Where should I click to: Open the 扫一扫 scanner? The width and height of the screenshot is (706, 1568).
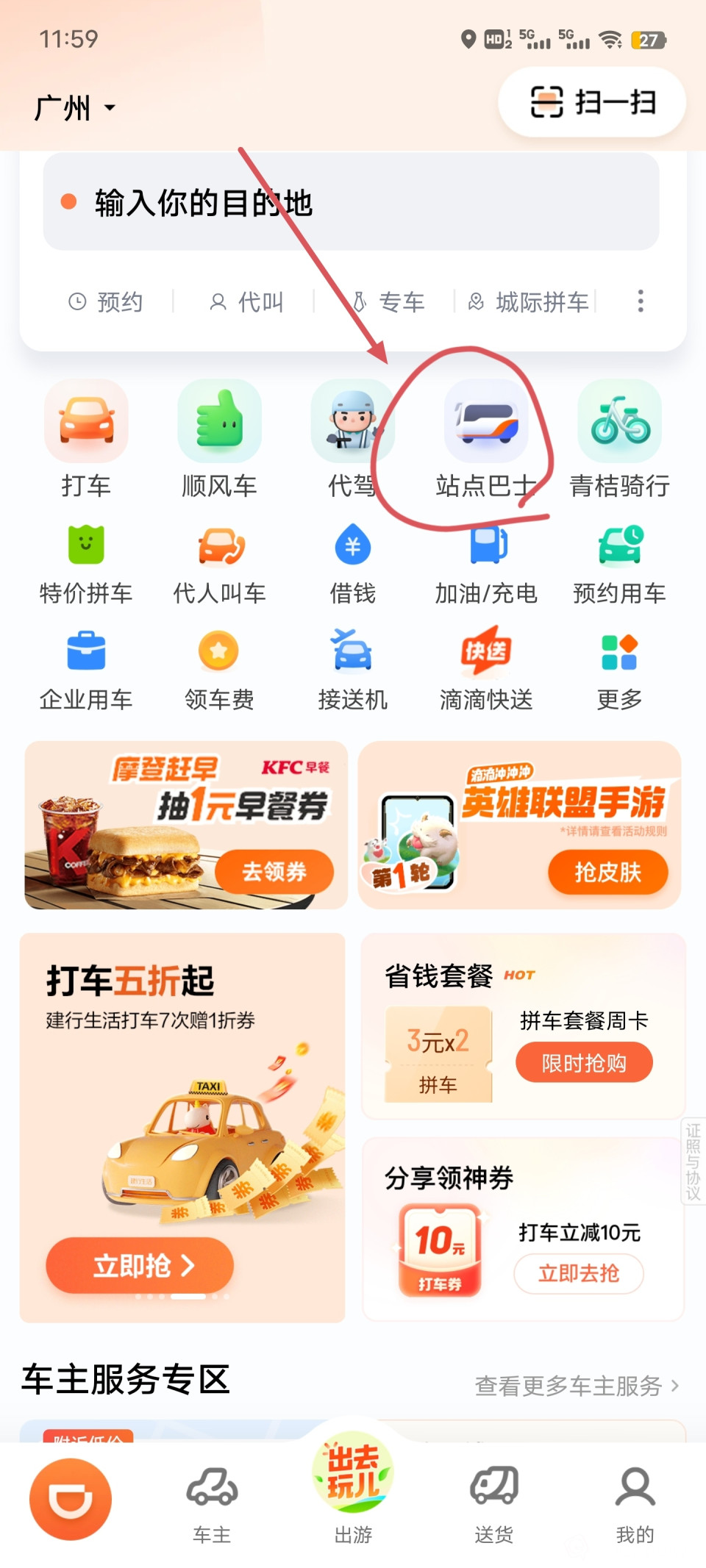tap(592, 102)
